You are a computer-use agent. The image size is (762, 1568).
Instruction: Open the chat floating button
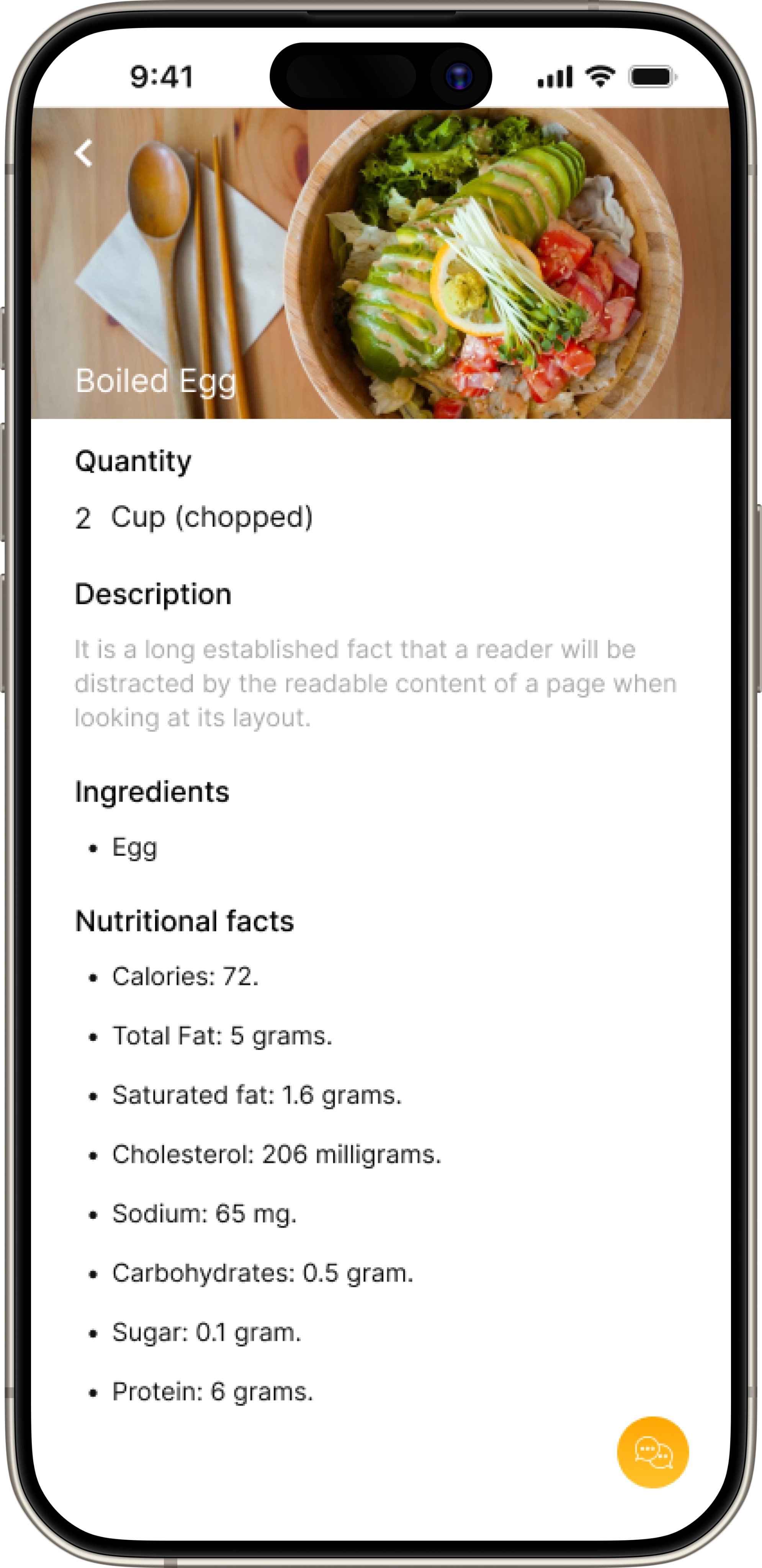[x=652, y=1452]
